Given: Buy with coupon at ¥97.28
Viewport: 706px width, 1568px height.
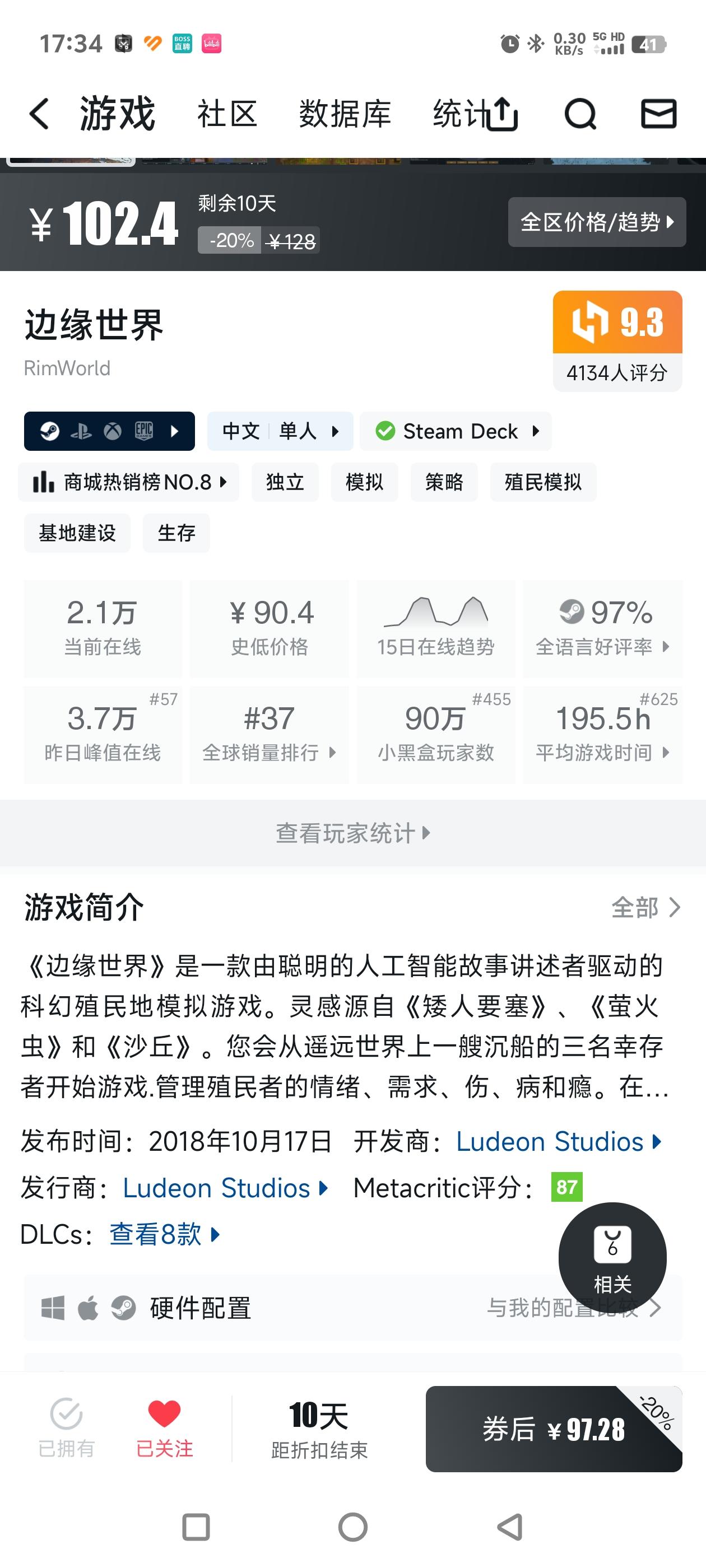Looking at the screenshot, I should click(x=554, y=1429).
